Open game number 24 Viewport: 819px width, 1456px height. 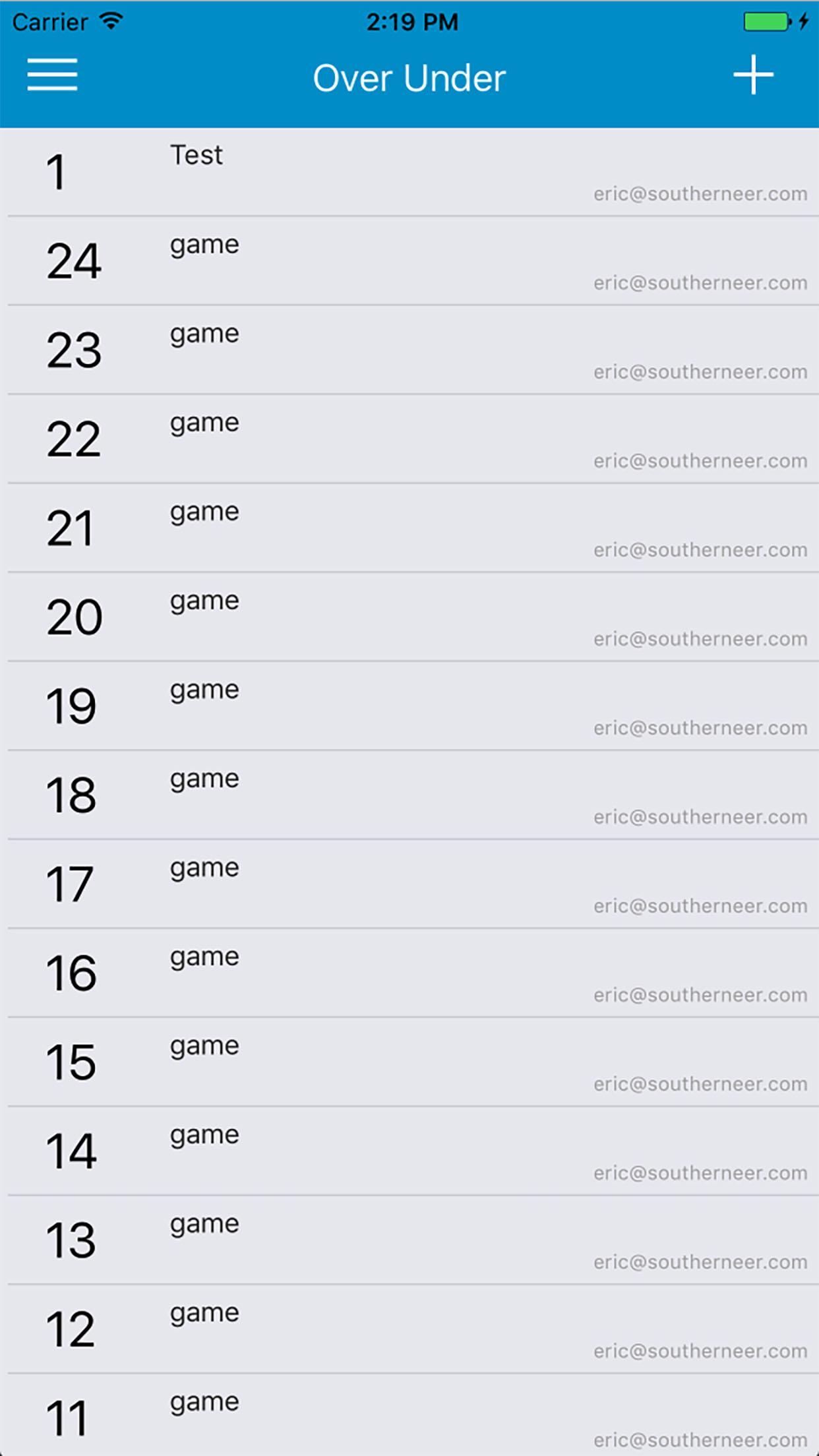tap(409, 261)
